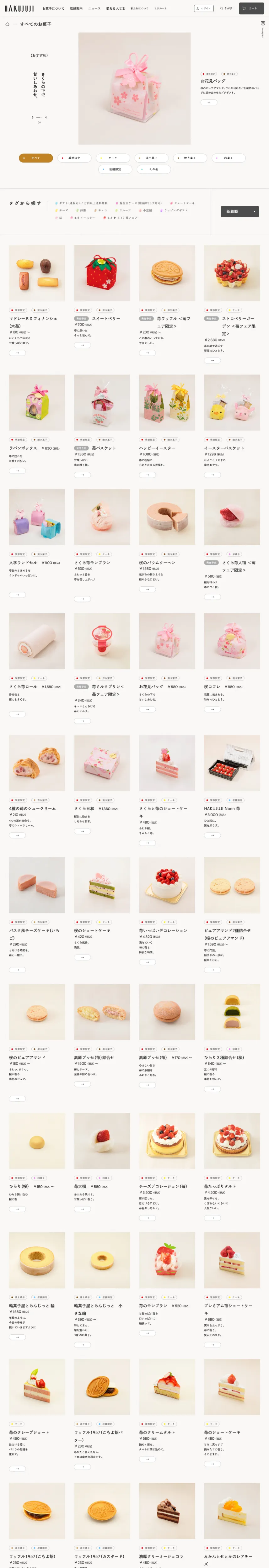
Task: Open the featured お花見バッグ arrow button
Action: 209,102
